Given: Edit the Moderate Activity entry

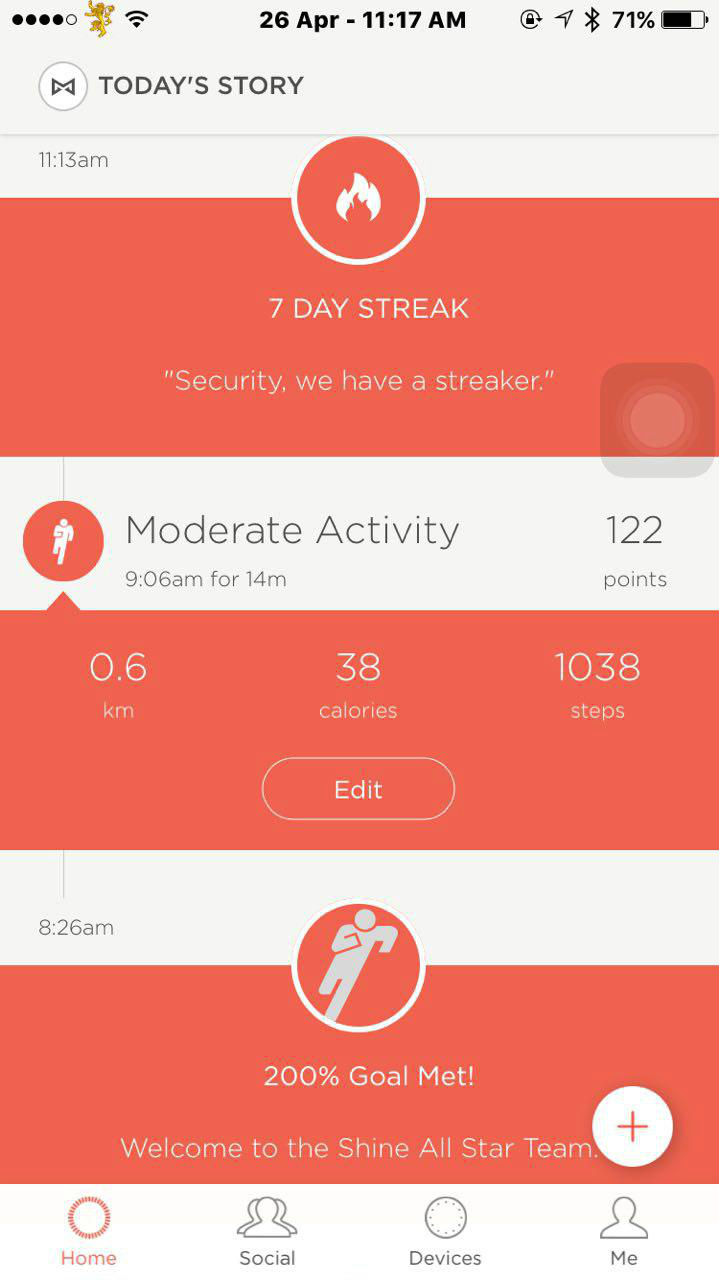Looking at the screenshot, I should [358, 789].
